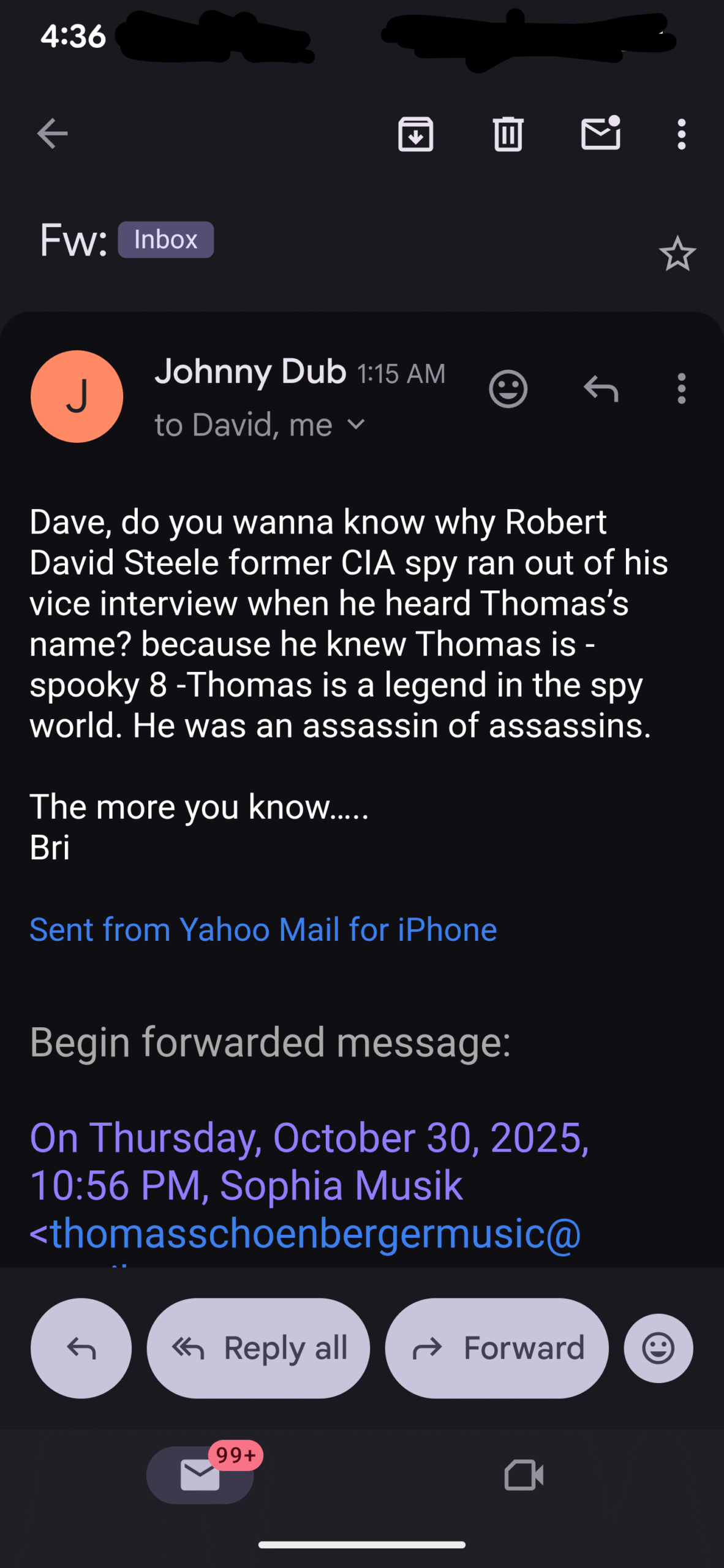Open the top overflow menu
The height and width of the screenshot is (1568, 724).
coord(681,134)
